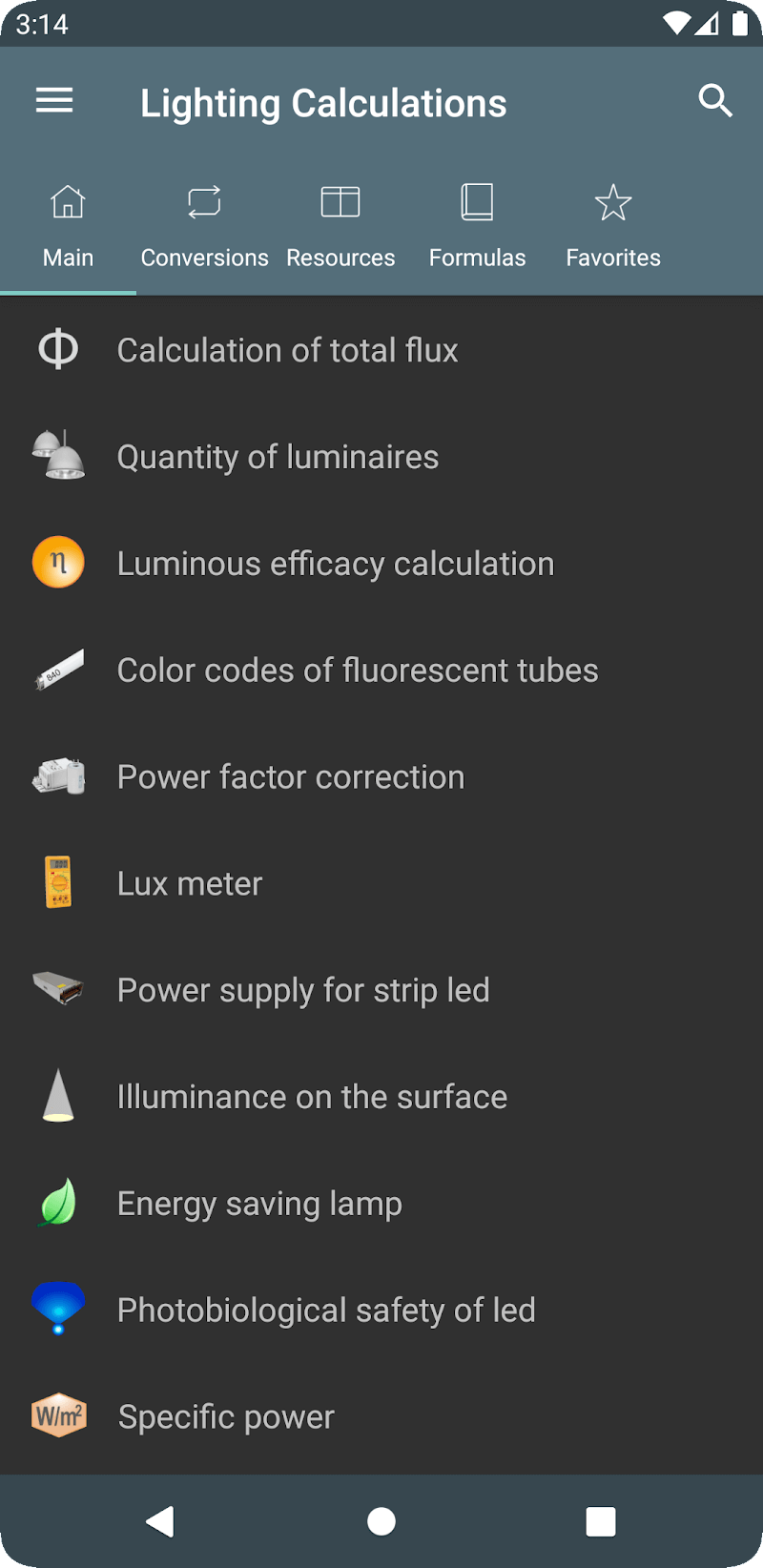
Task: Open the search icon
Action: (714, 101)
